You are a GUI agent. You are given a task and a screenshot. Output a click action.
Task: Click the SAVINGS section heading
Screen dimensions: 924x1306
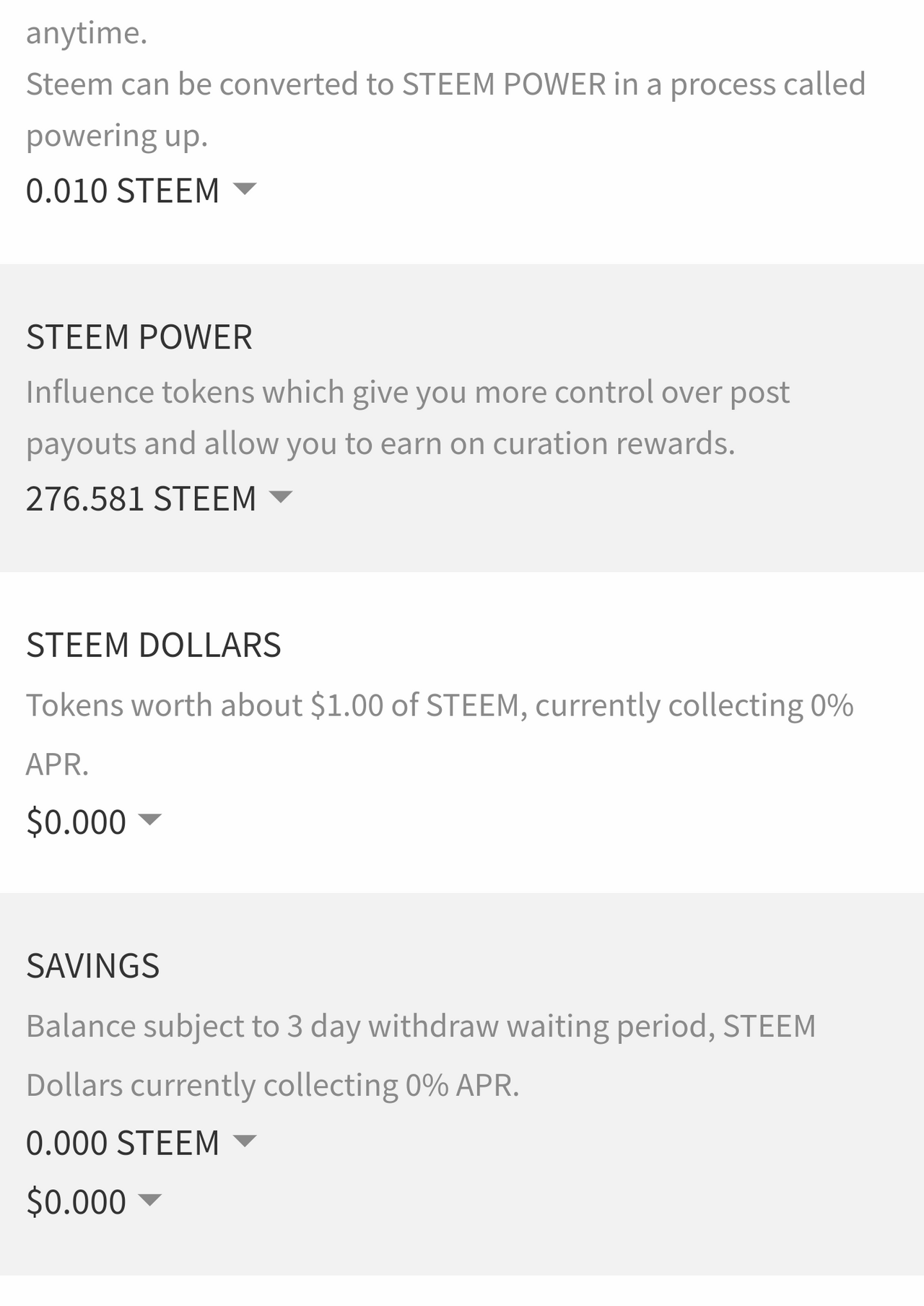[92, 964]
